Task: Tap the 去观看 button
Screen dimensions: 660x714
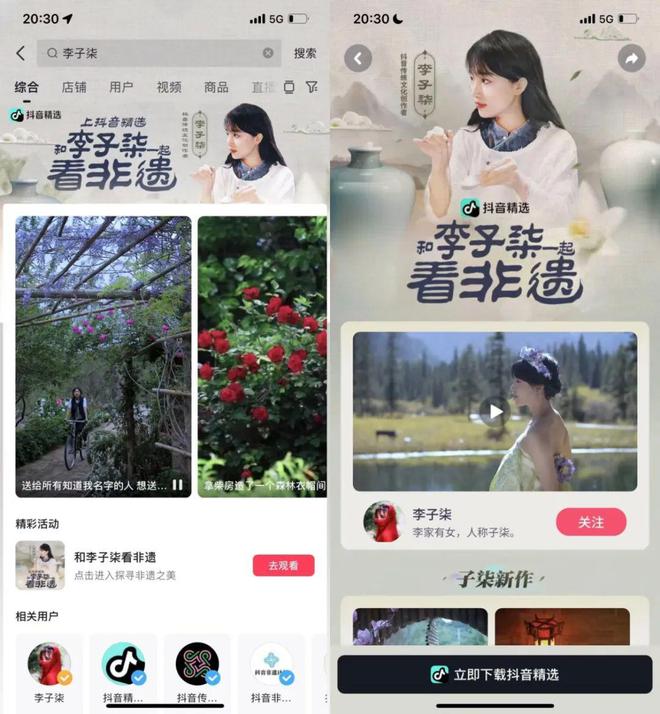Action: [283, 565]
